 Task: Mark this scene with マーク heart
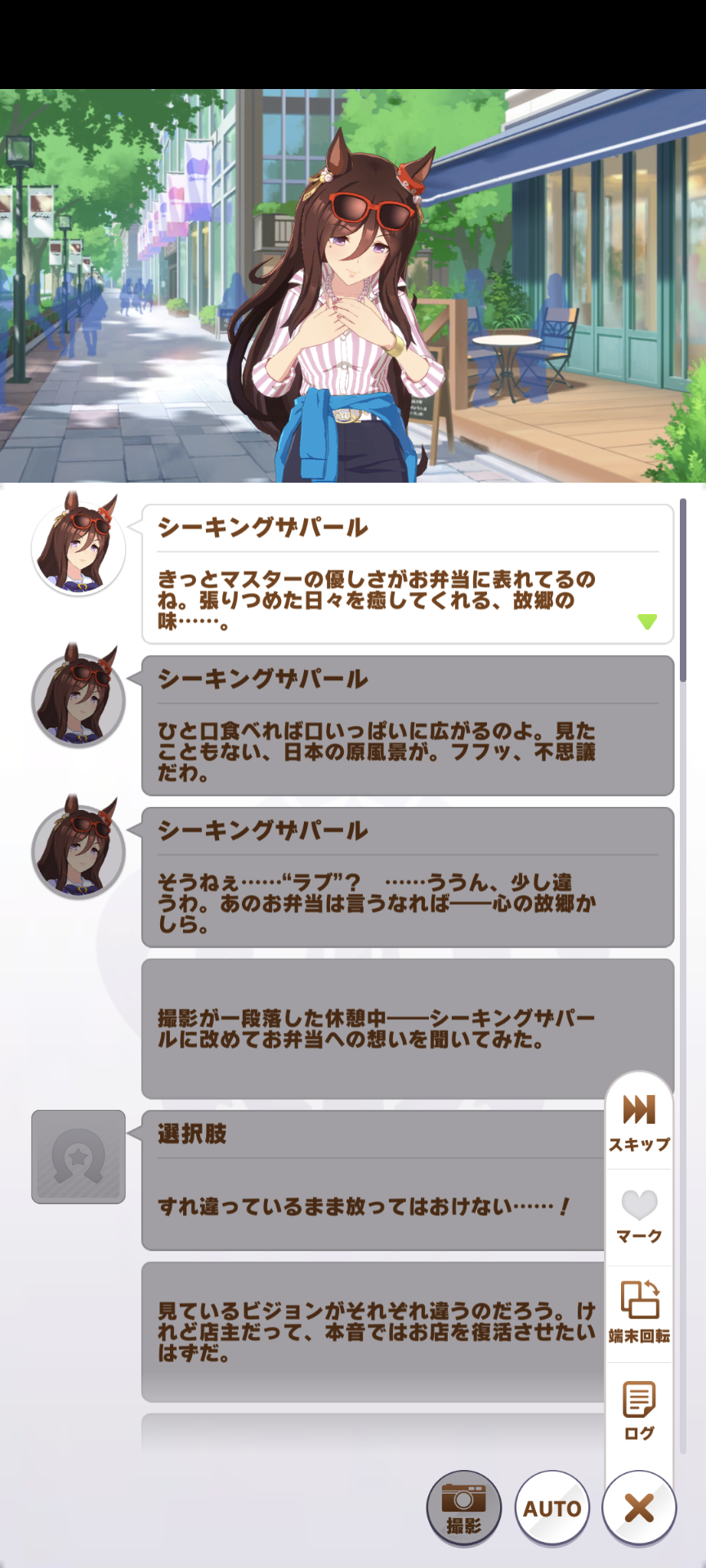[x=639, y=1215]
